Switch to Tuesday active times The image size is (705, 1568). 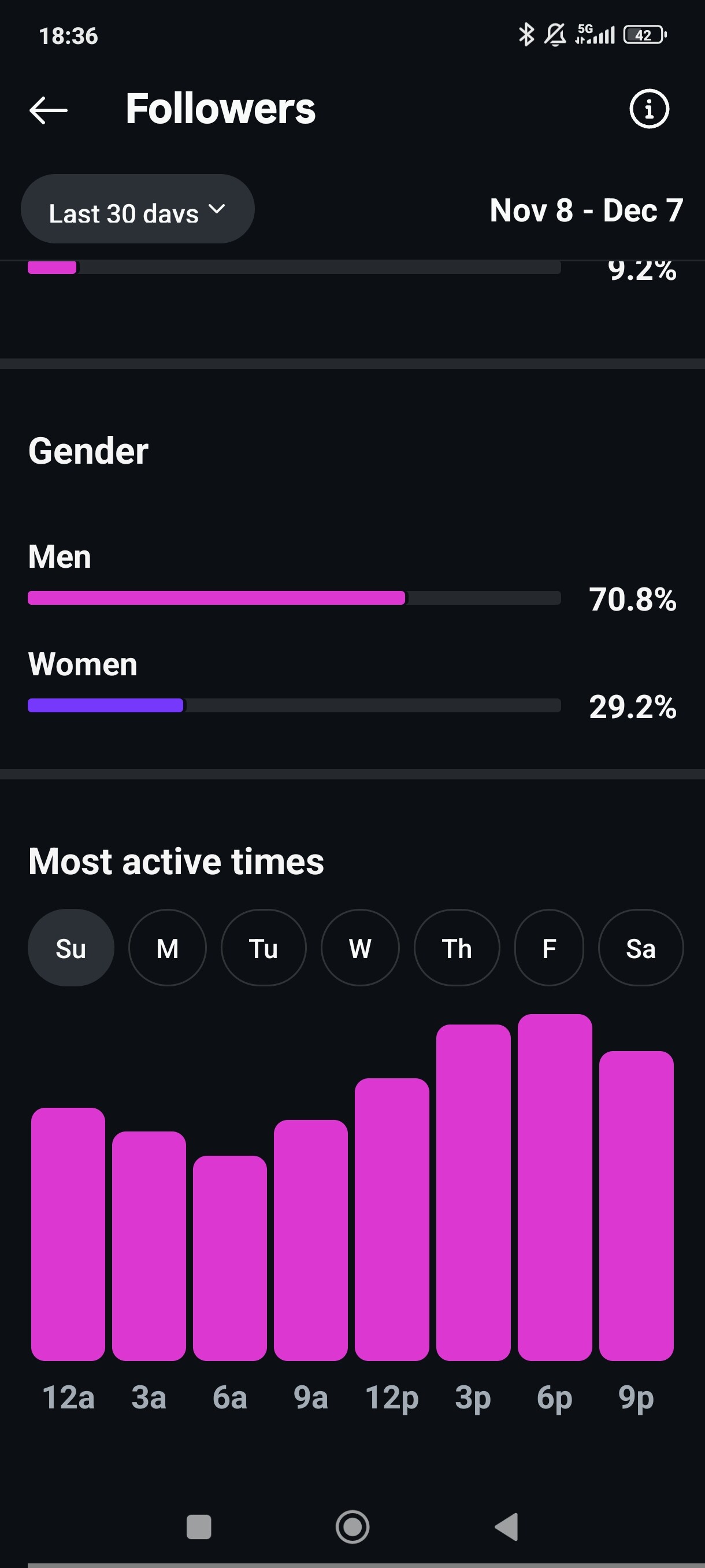(x=264, y=948)
